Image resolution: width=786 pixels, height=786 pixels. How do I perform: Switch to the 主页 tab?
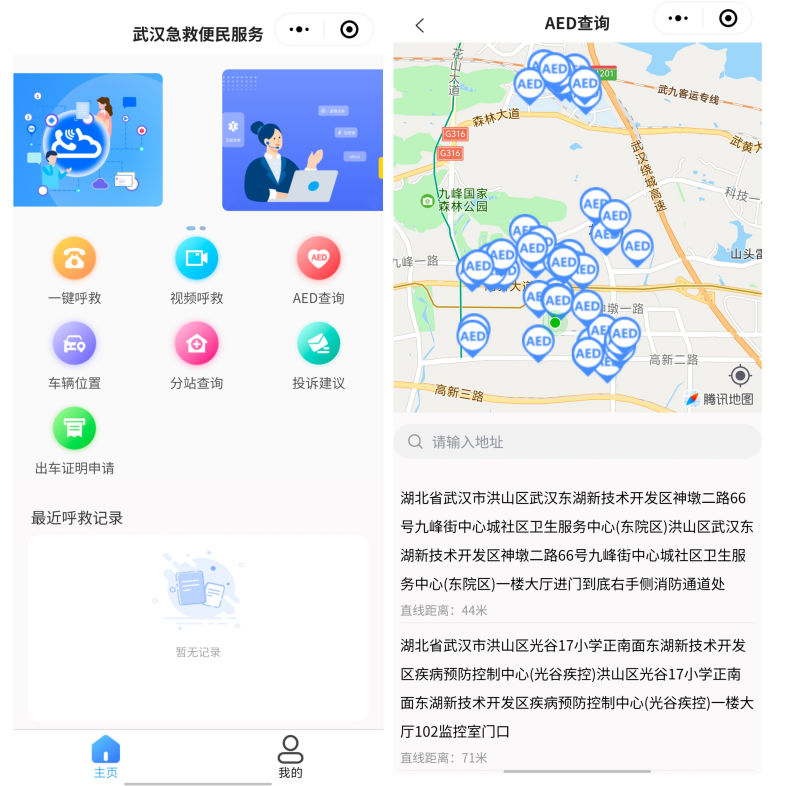click(105, 756)
